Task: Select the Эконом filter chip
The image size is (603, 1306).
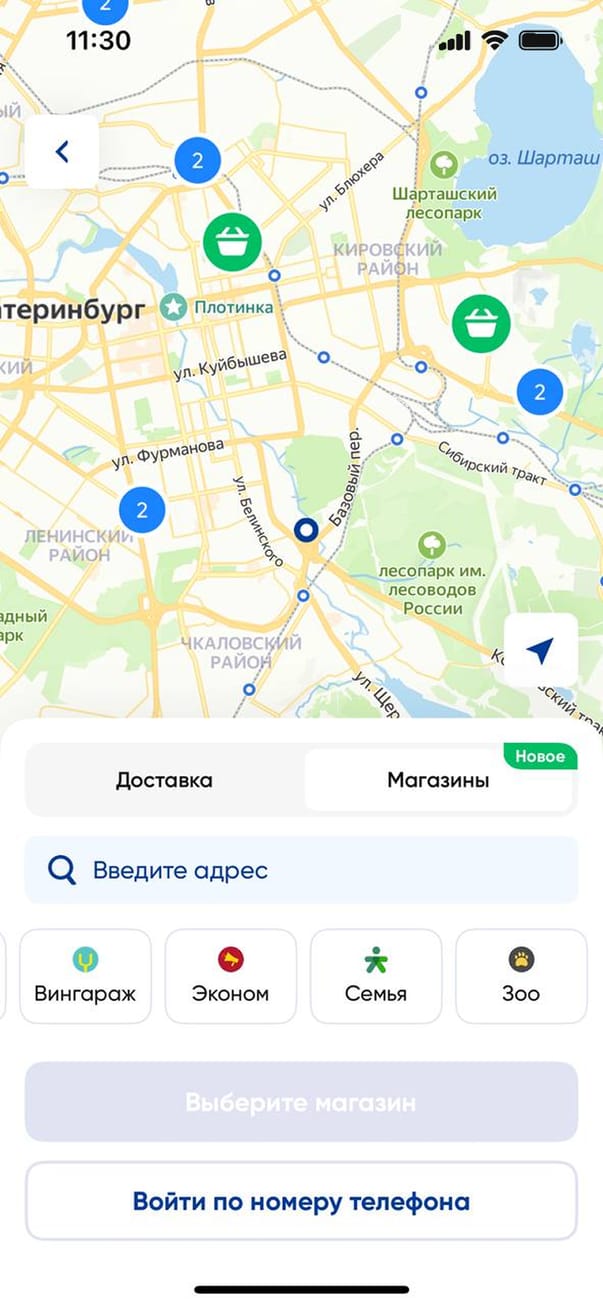Action: pos(231,976)
